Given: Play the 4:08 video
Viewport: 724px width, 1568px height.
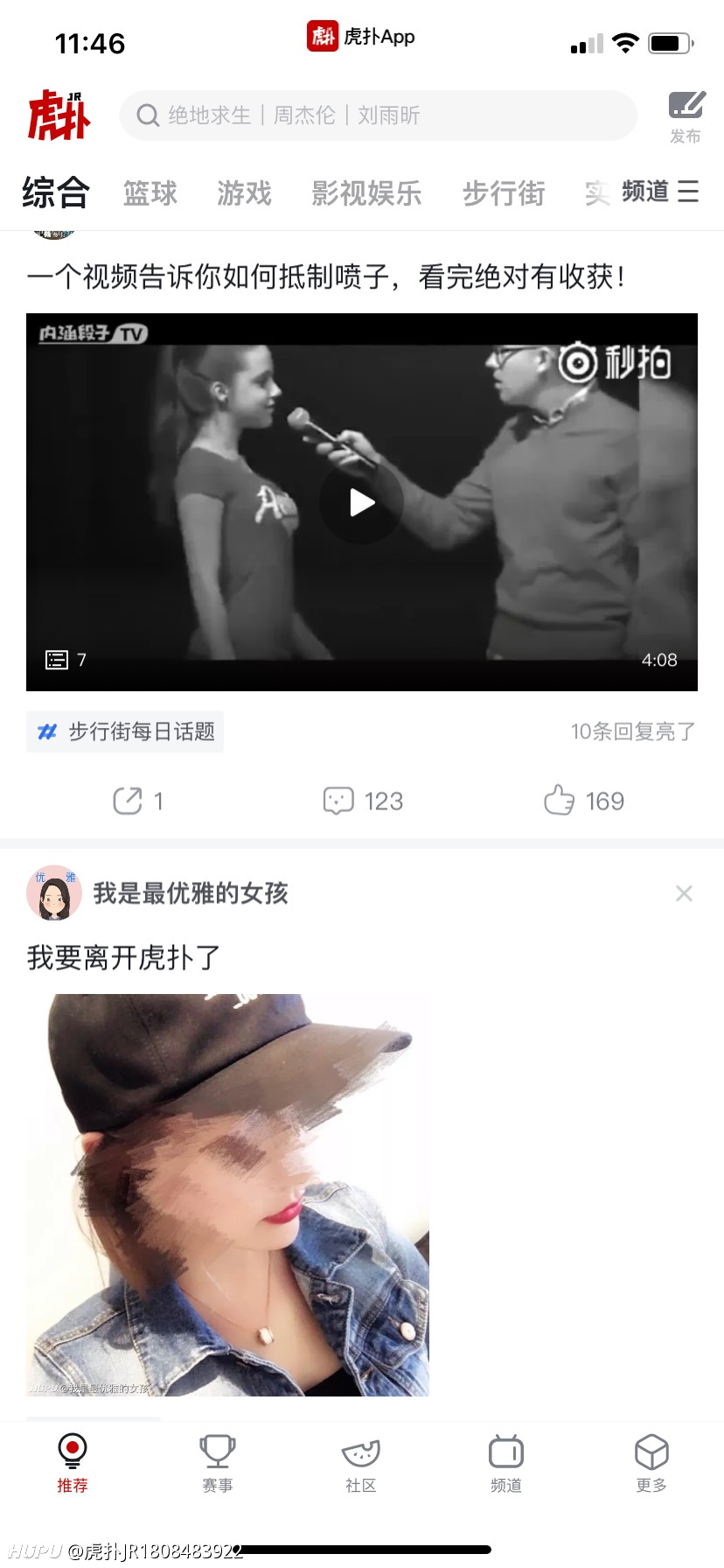Looking at the screenshot, I should click(x=361, y=502).
